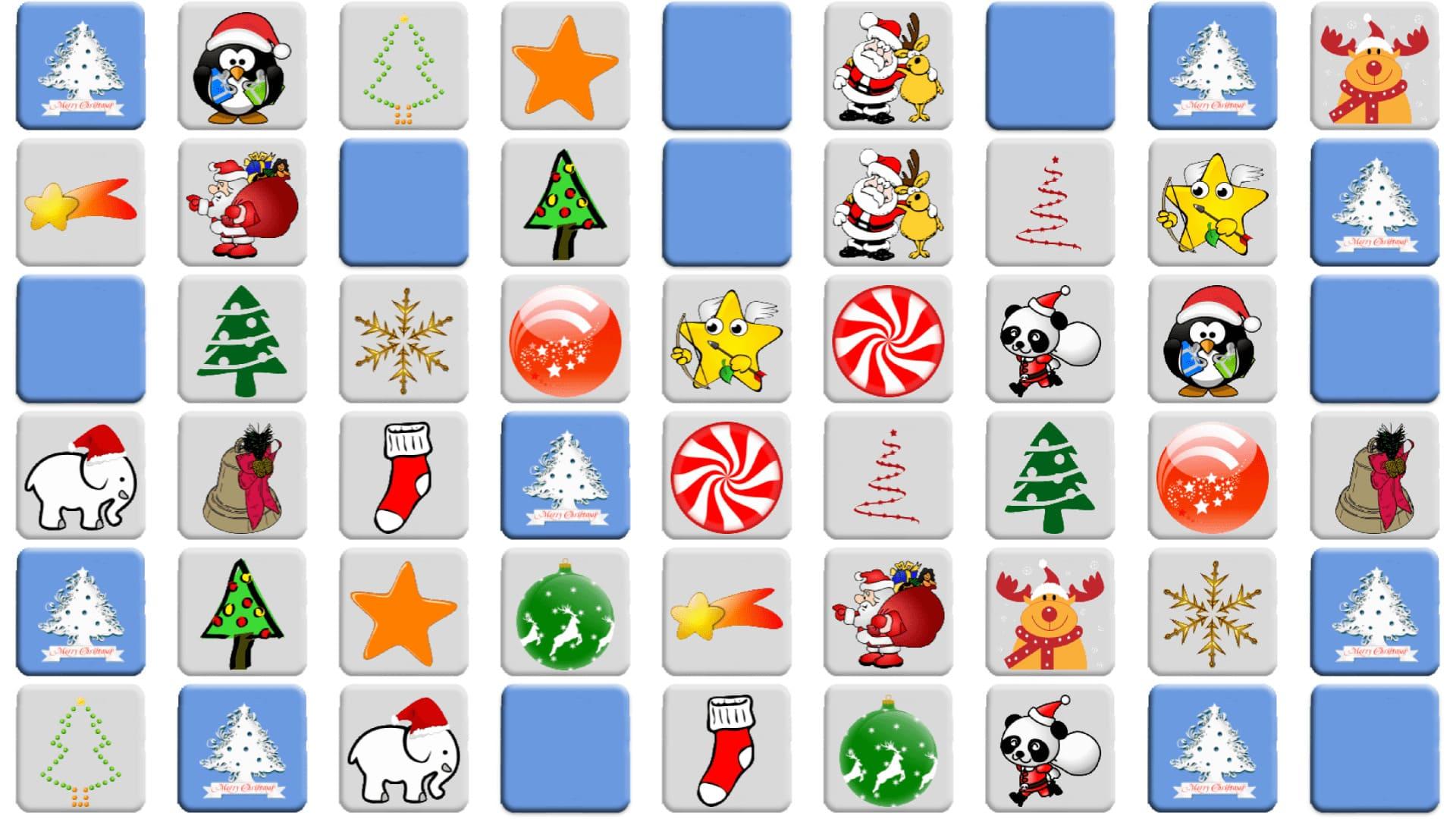Choose the red glossy ball beside the bell
The width and height of the screenshot is (1456, 819).
1212,475
